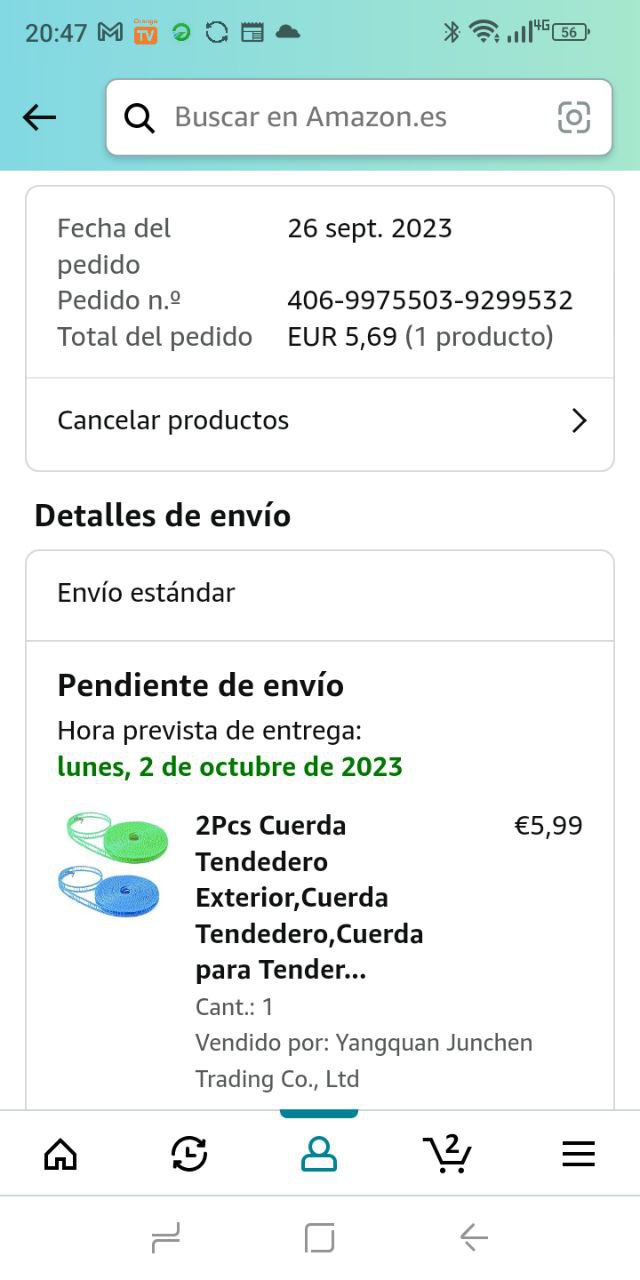Switch to the account profile tab
Viewport: 640px width, 1280px height.
[x=319, y=1154]
